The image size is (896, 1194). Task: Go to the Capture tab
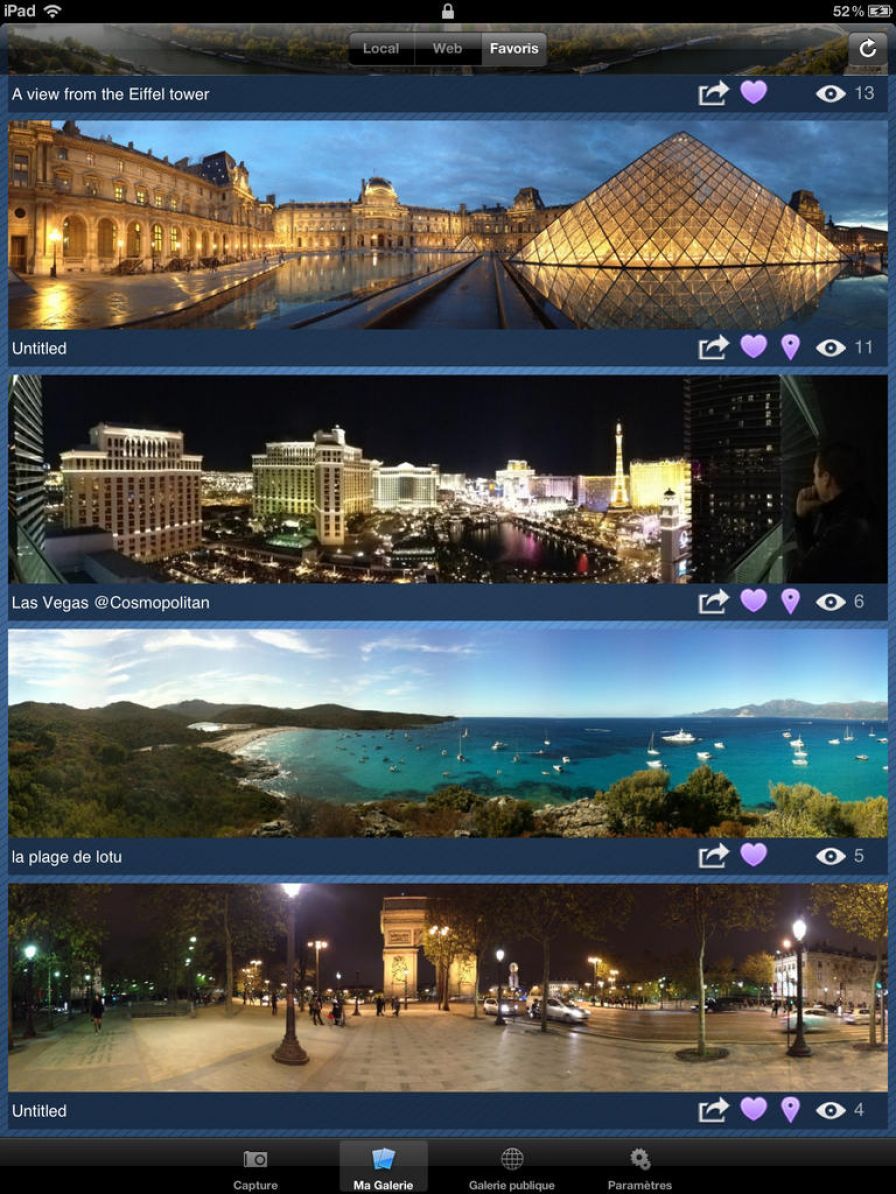pos(255,1167)
